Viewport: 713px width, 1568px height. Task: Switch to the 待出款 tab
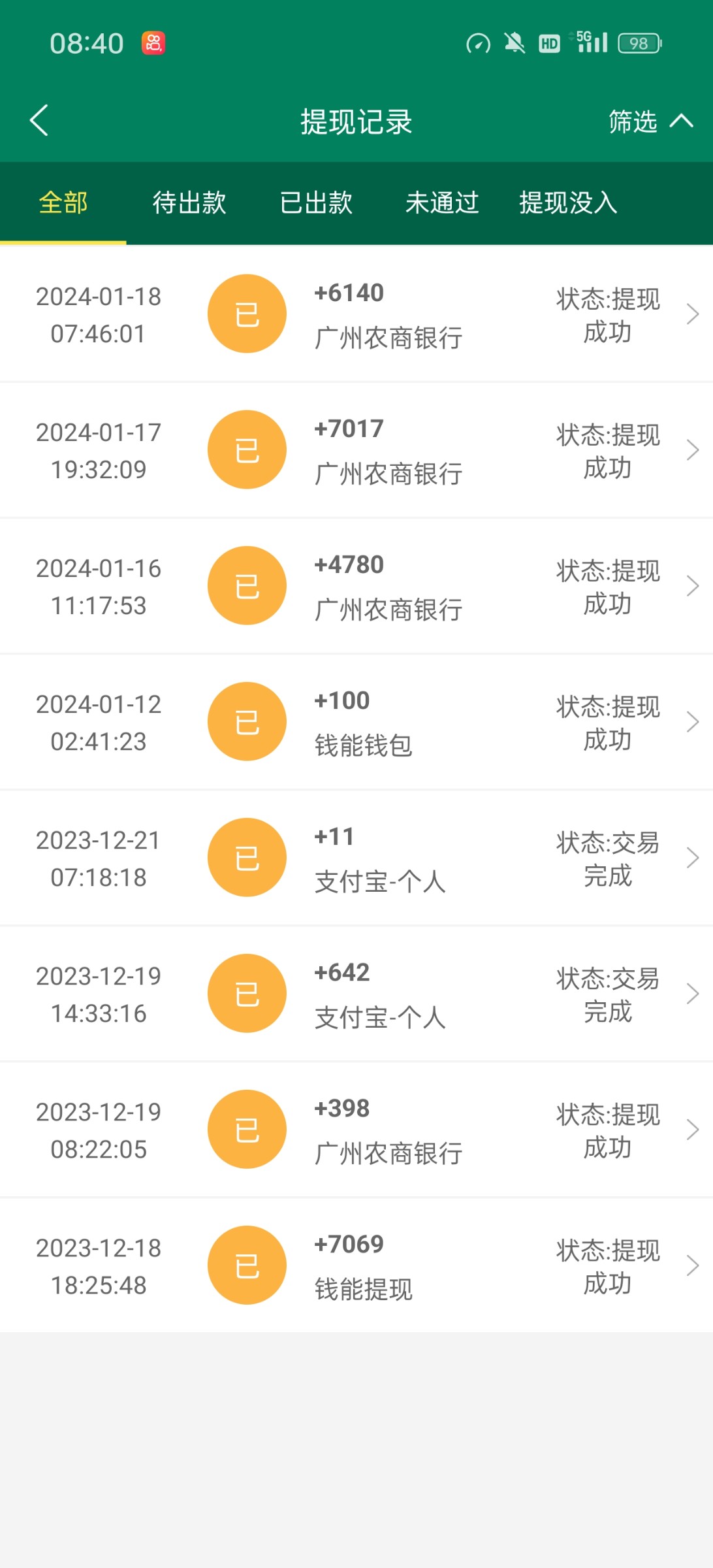(189, 203)
